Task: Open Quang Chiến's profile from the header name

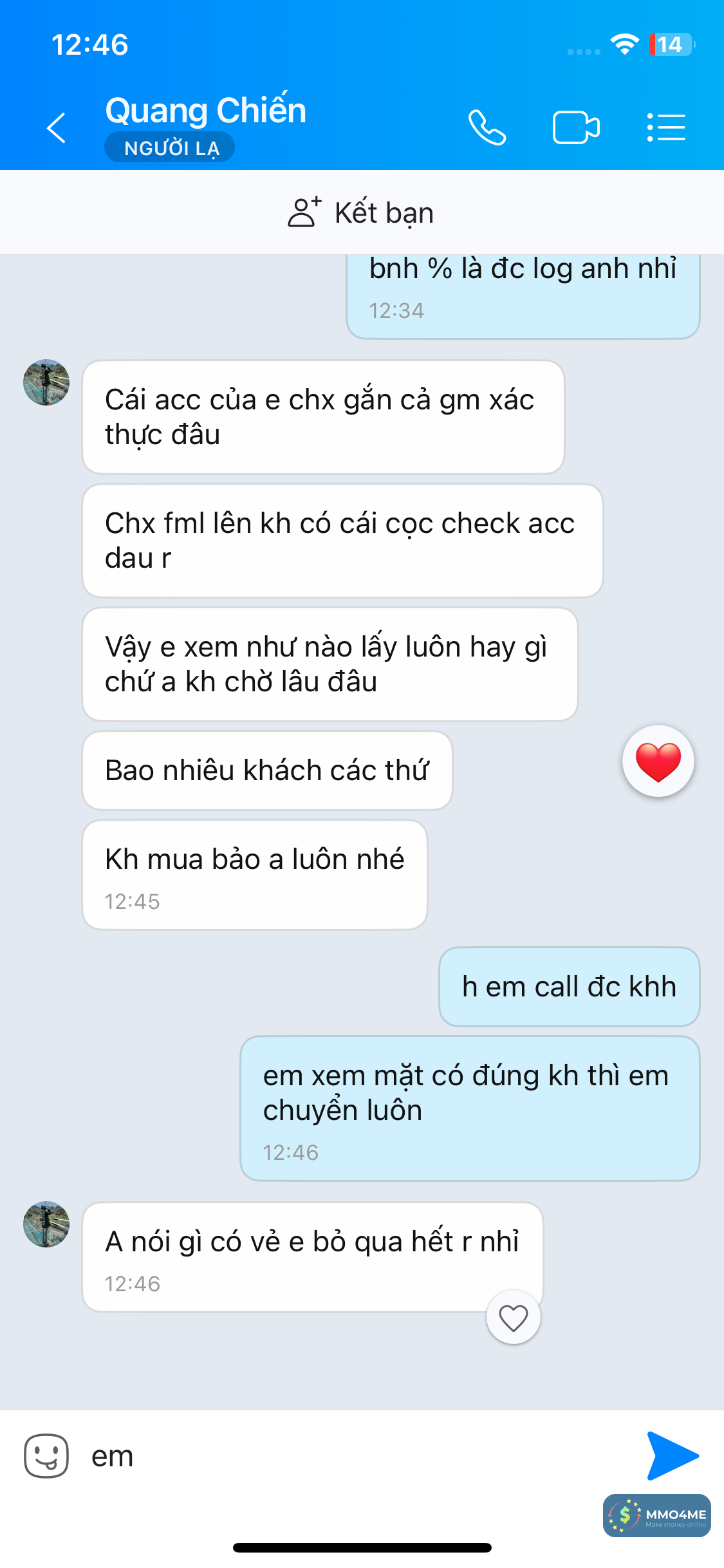Action: [x=206, y=111]
